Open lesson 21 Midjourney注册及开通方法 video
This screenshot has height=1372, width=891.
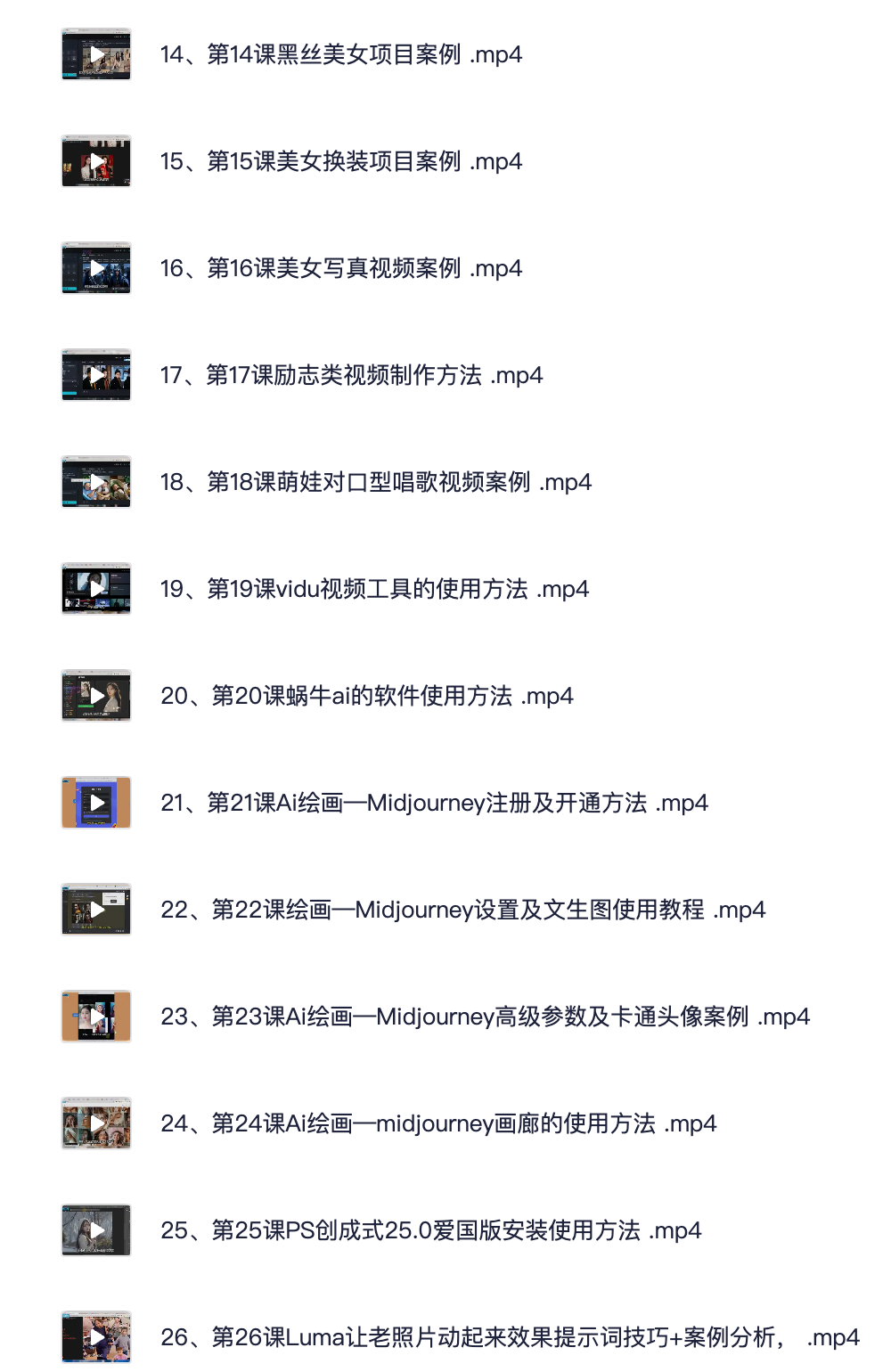point(434,803)
